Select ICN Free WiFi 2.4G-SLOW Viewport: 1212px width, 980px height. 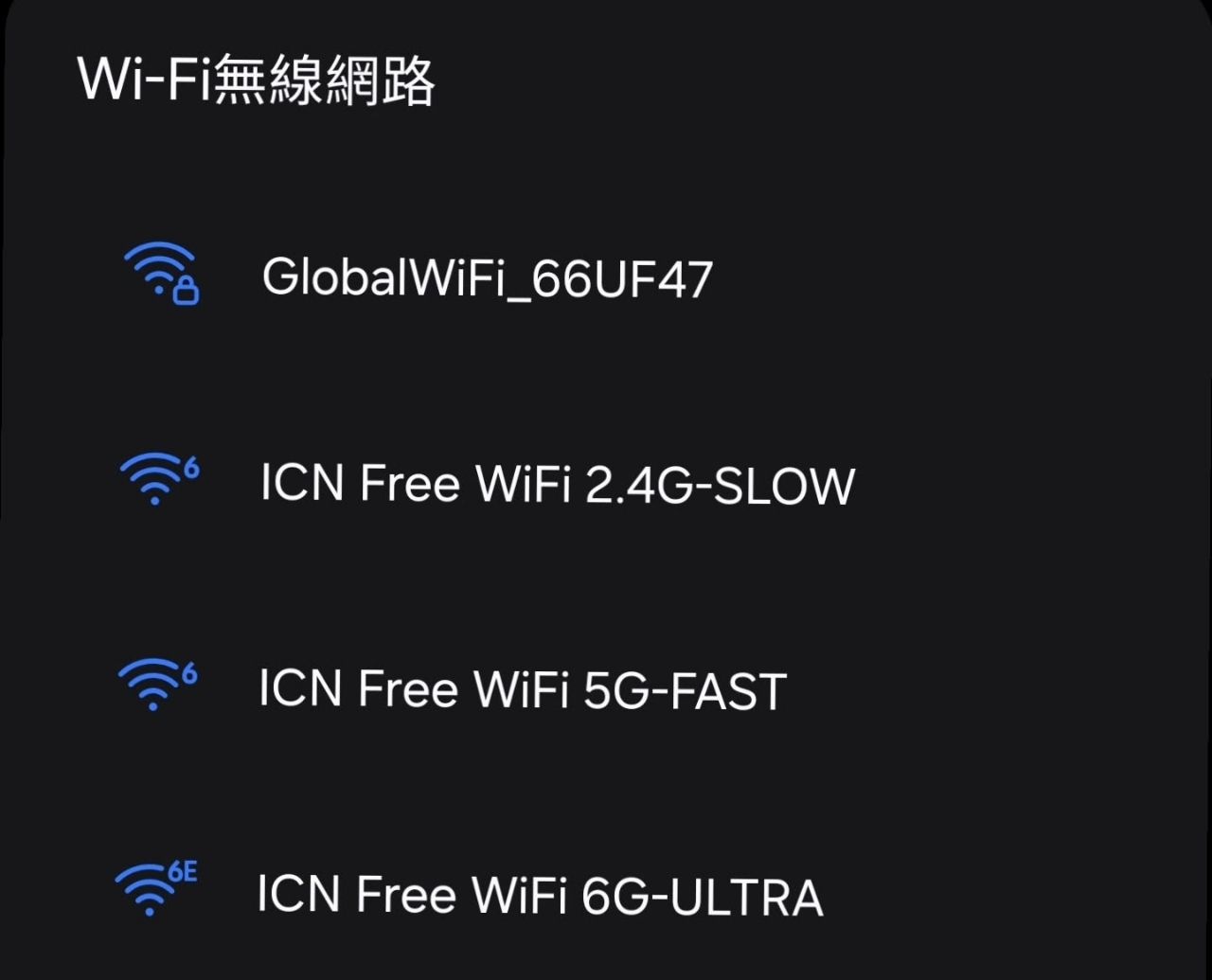[x=606, y=483]
